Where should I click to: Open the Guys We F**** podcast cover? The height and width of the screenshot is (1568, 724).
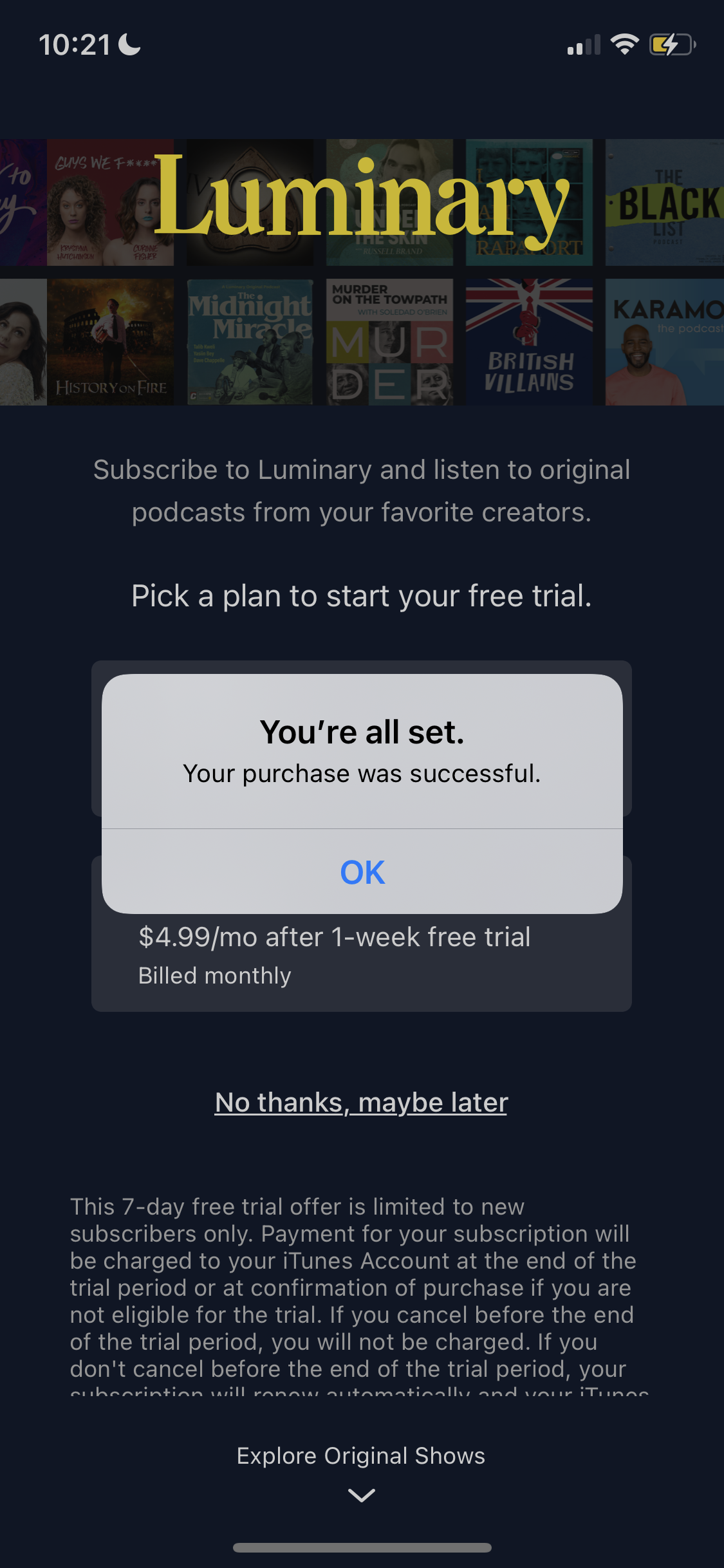pyautogui.click(x=111, y=203)
